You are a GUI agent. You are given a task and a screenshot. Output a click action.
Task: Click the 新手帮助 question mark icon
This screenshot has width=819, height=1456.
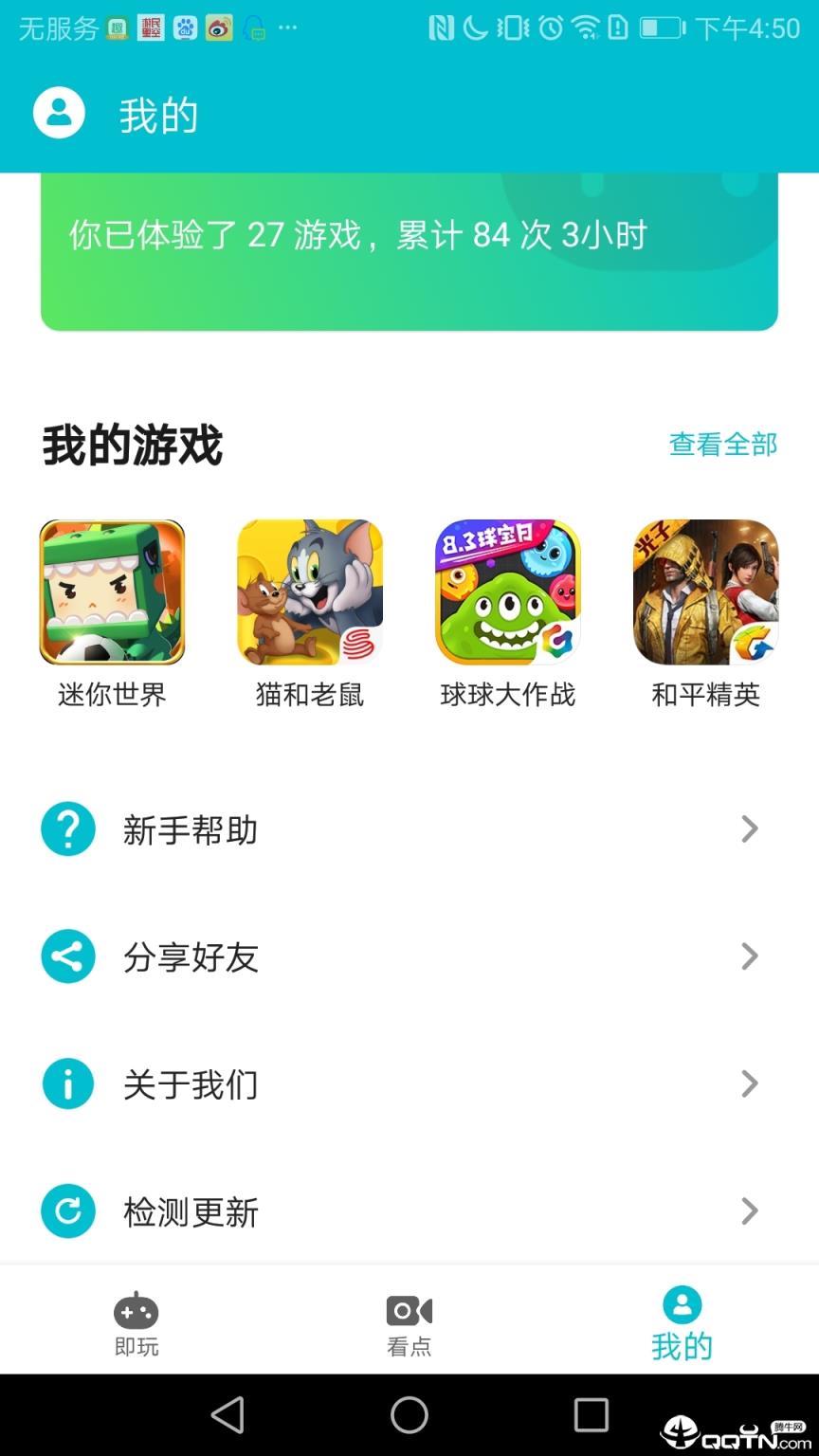pyautogui.click(x=67, y=828)
